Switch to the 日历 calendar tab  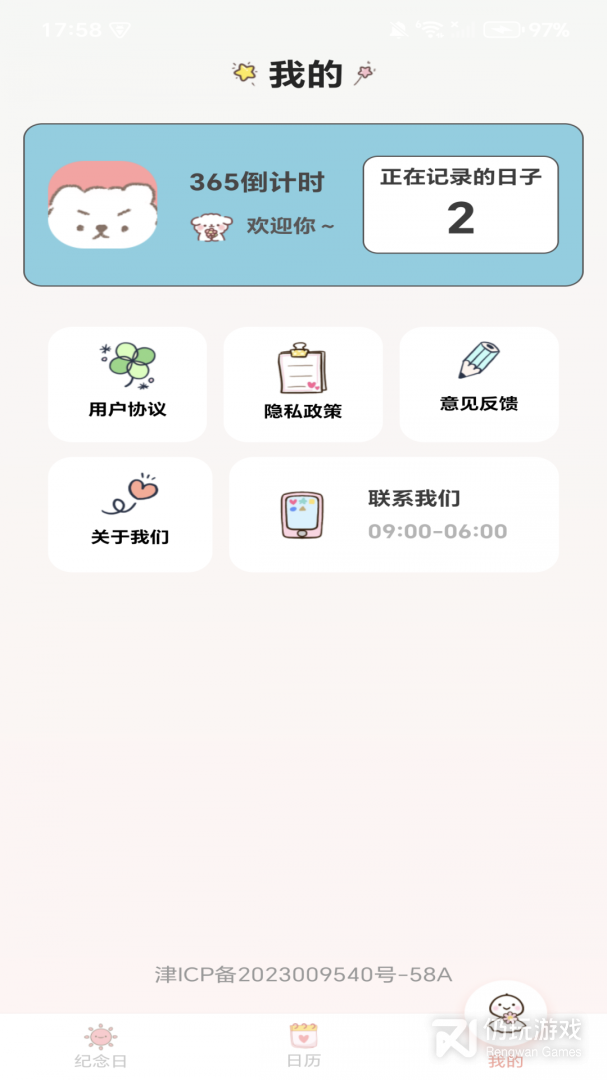point(304,1046)
